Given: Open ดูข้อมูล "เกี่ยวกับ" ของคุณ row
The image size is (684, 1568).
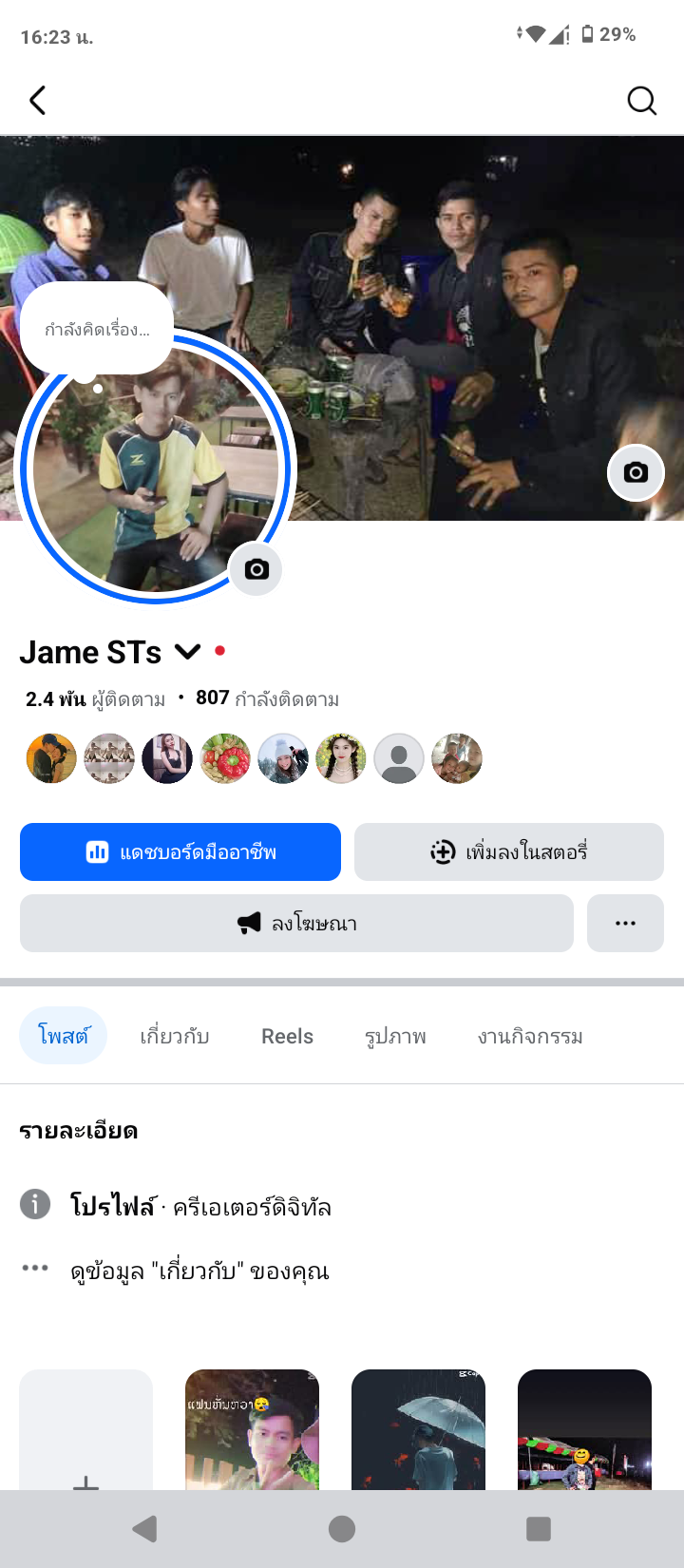Looking at the screenshot, I should tap(199, 1272).
